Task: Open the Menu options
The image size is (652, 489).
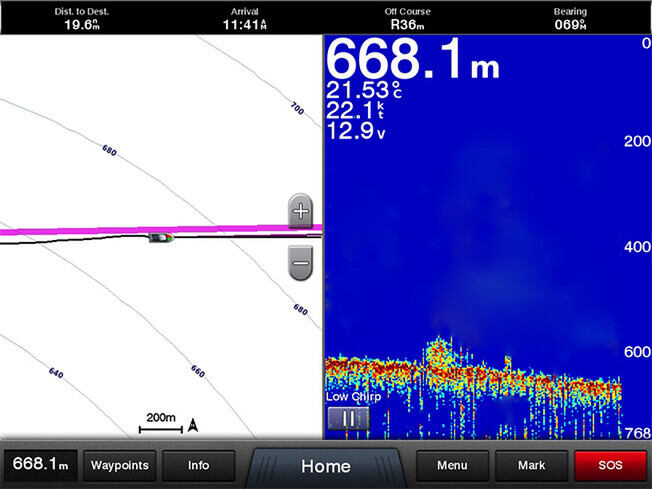Action: point(452,465)
